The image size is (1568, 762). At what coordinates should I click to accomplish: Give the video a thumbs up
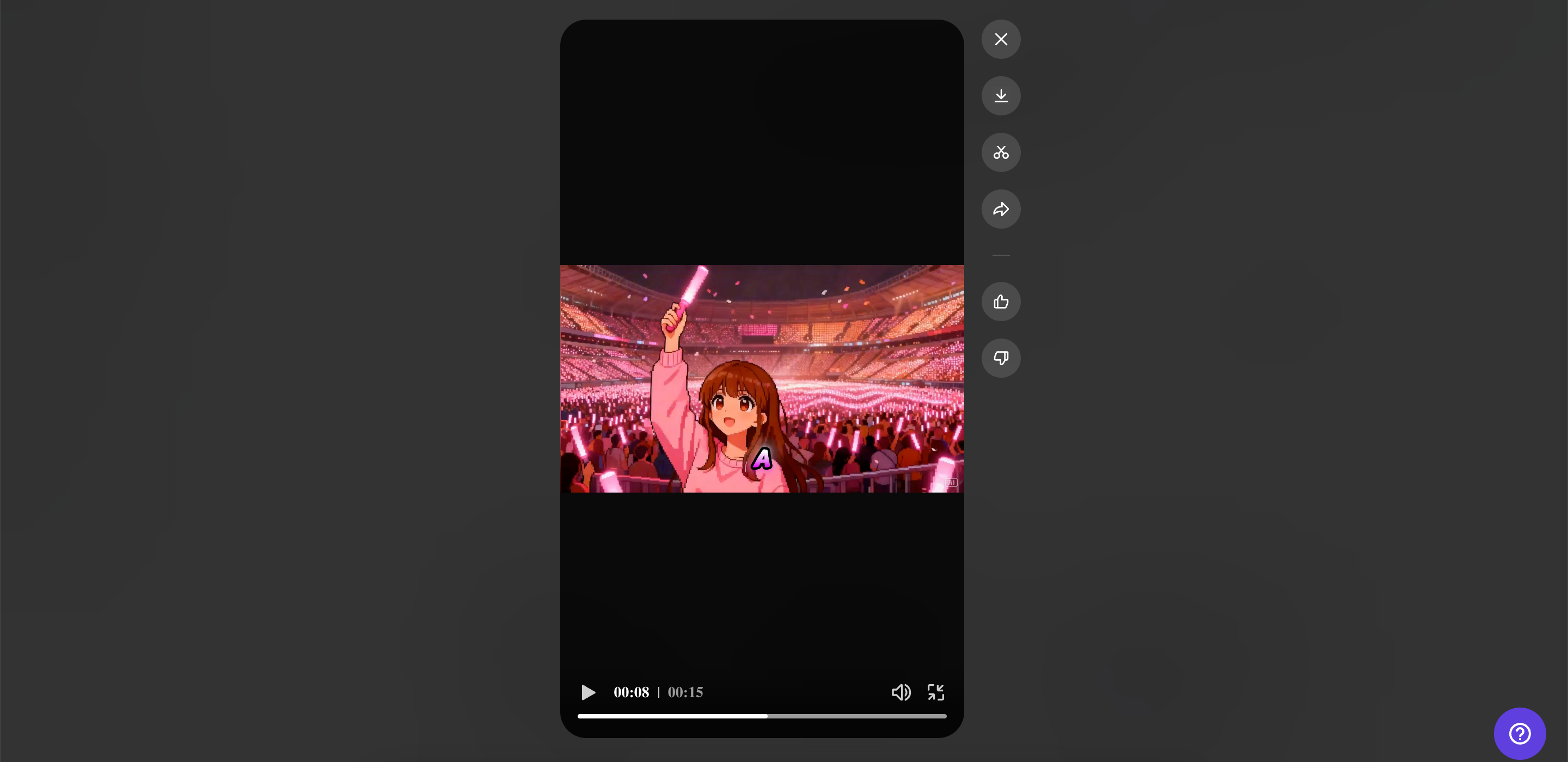[x=1001, y=302]
